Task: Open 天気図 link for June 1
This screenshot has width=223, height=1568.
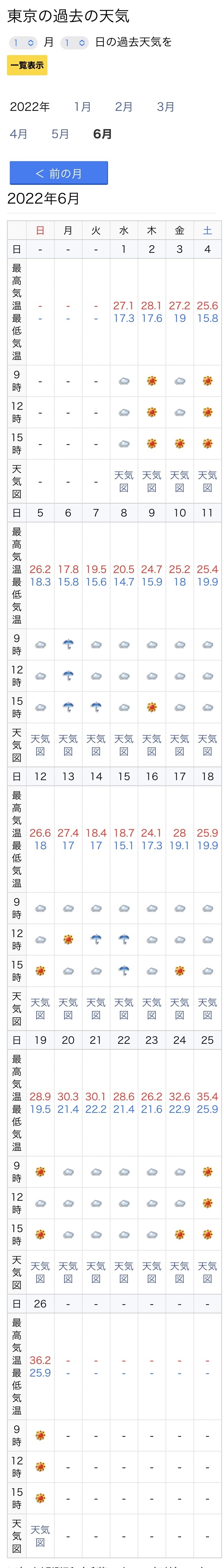Action: [124, 481]
